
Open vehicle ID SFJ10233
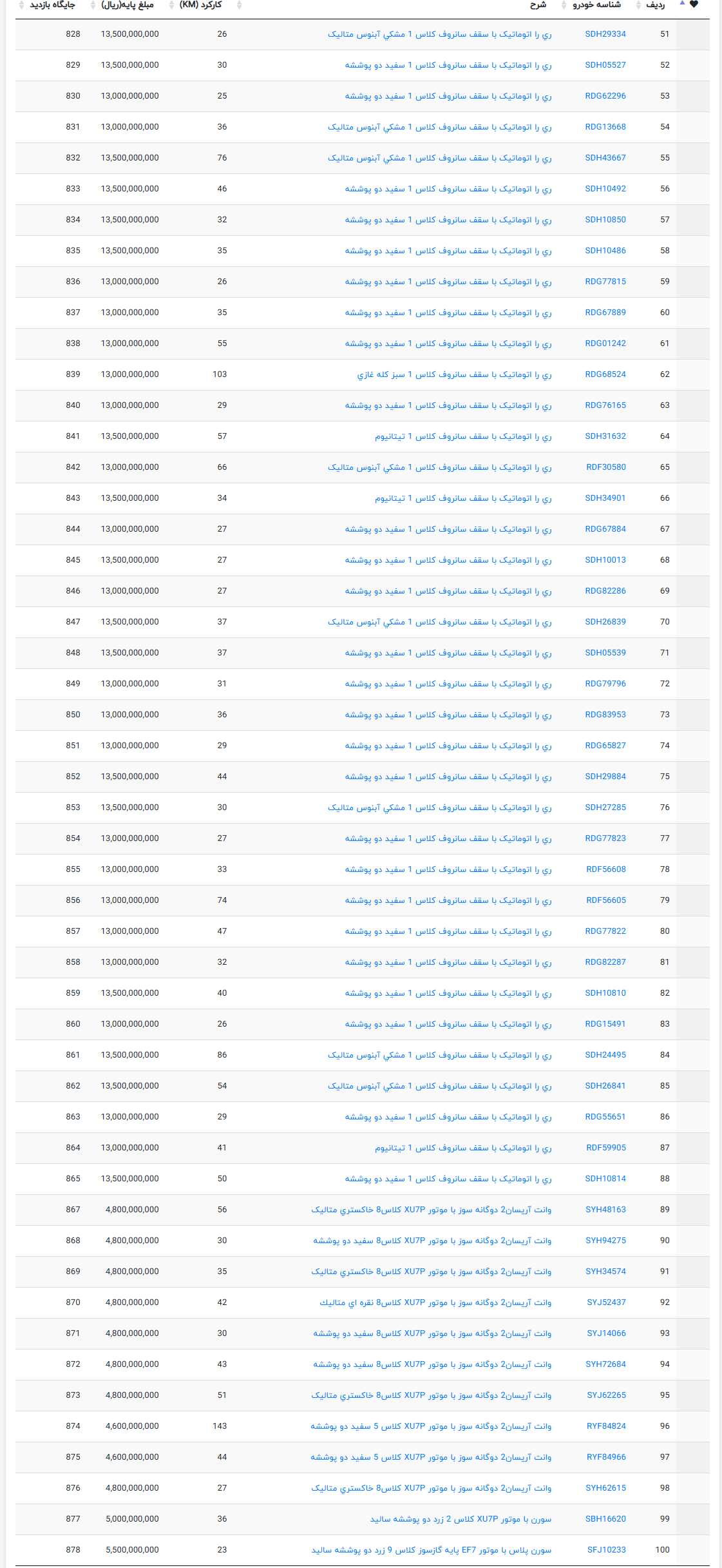[606, 1550]
